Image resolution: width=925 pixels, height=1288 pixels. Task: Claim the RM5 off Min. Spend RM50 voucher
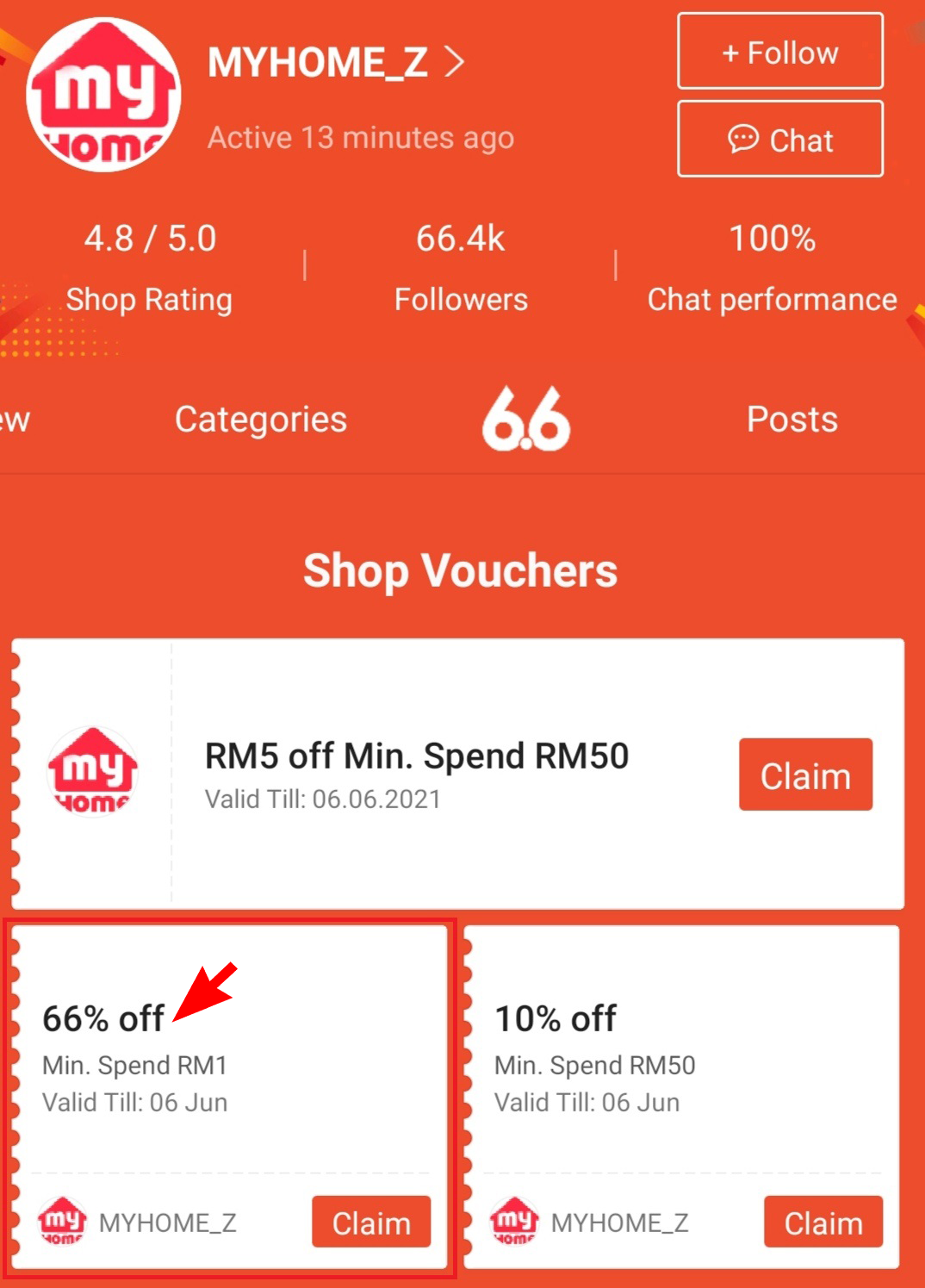click(804, 775)
